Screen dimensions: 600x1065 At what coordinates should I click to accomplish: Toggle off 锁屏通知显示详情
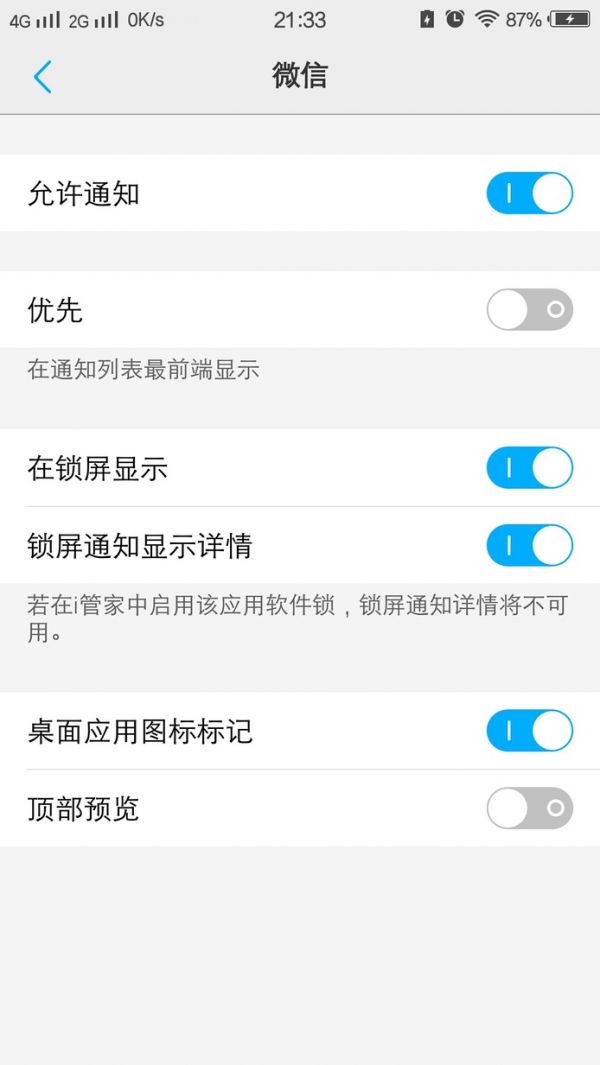tap(529, 546)
